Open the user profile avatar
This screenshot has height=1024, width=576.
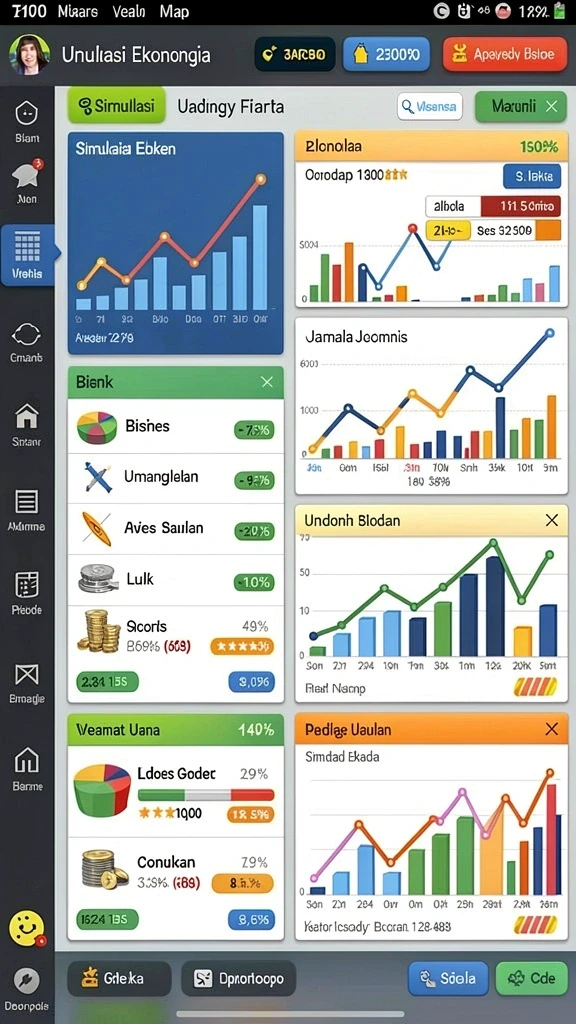29,55
